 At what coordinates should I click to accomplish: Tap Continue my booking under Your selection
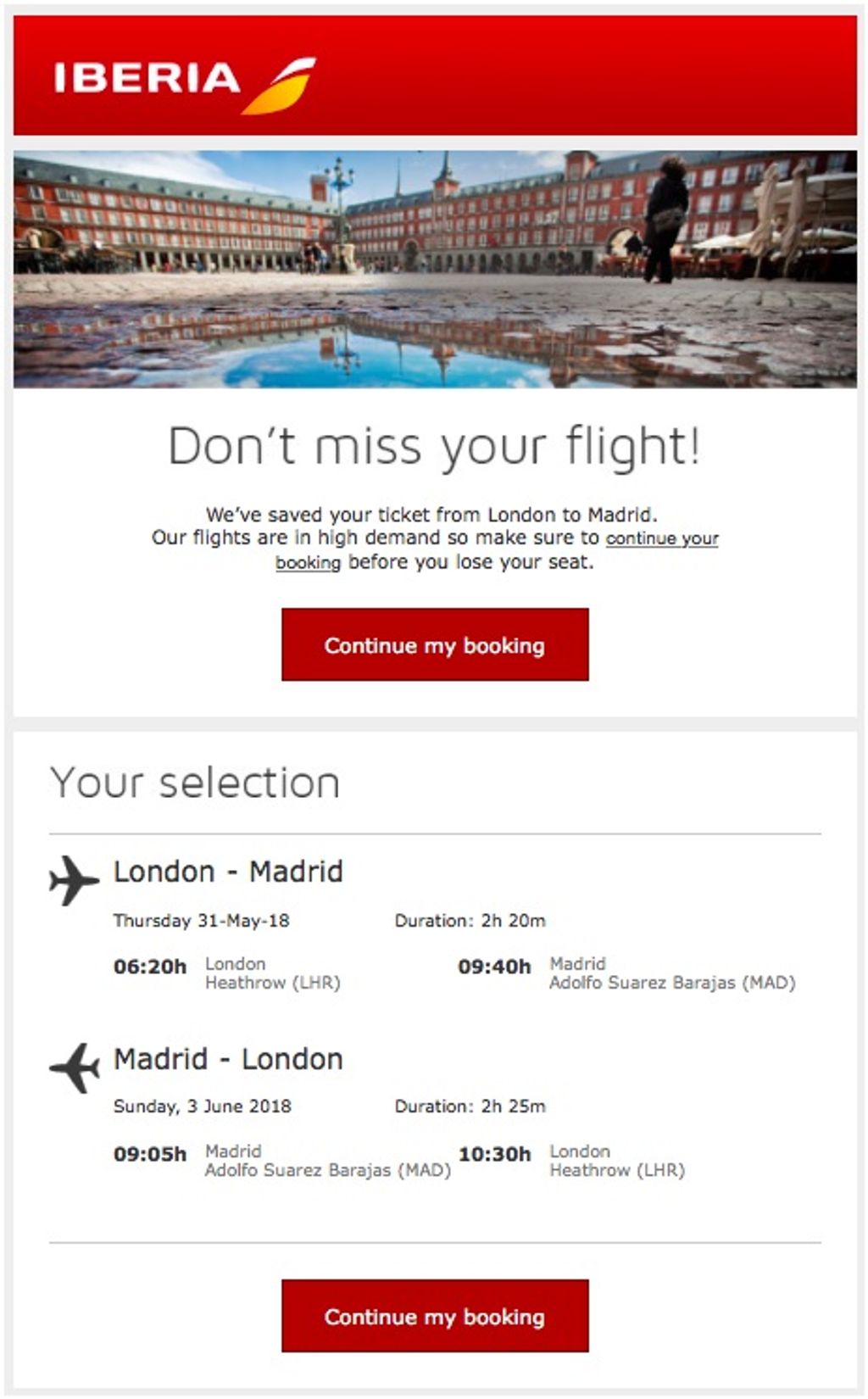click(x=435, y=1316)
